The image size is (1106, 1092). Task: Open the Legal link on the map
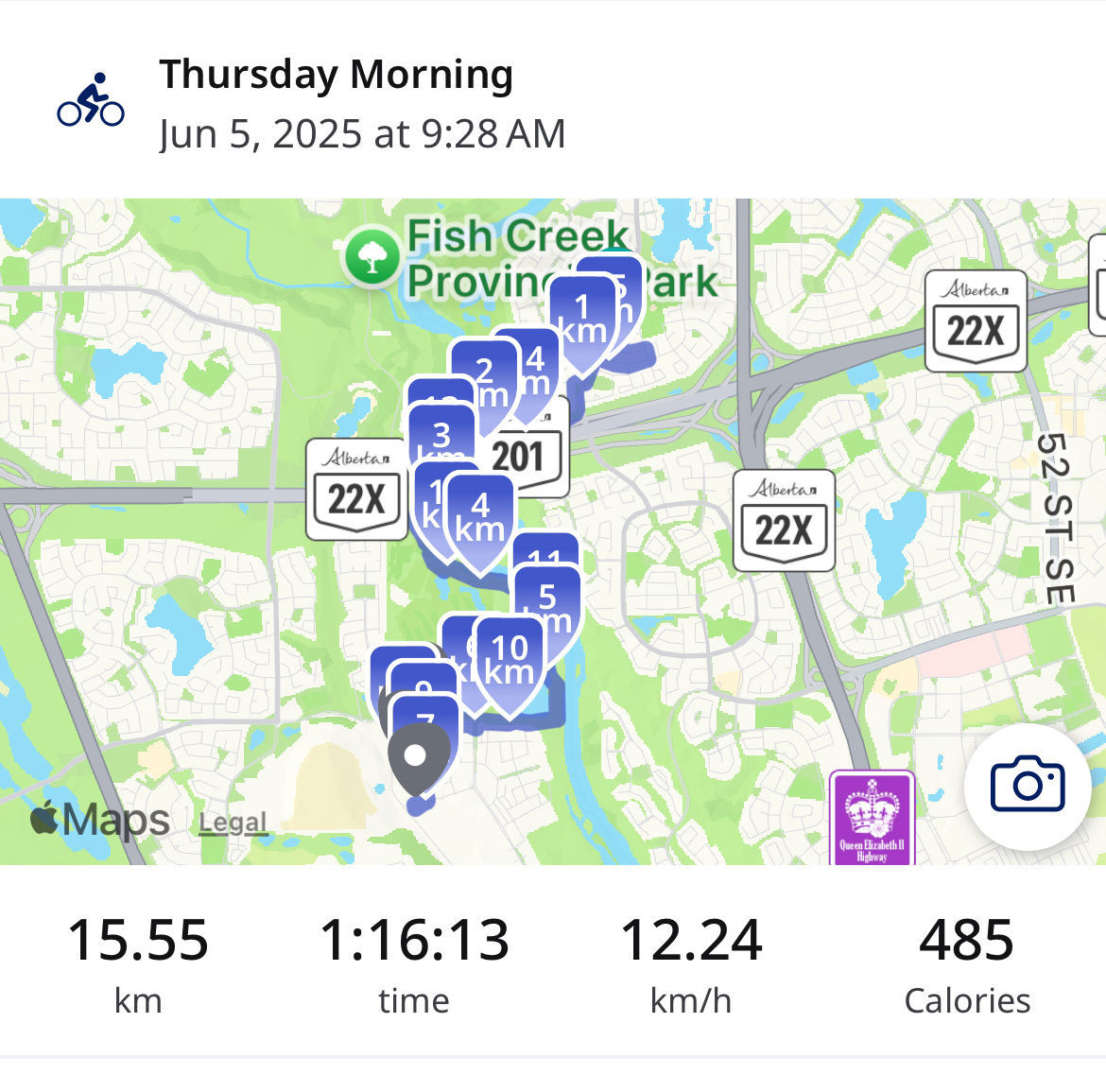(233, 822)
